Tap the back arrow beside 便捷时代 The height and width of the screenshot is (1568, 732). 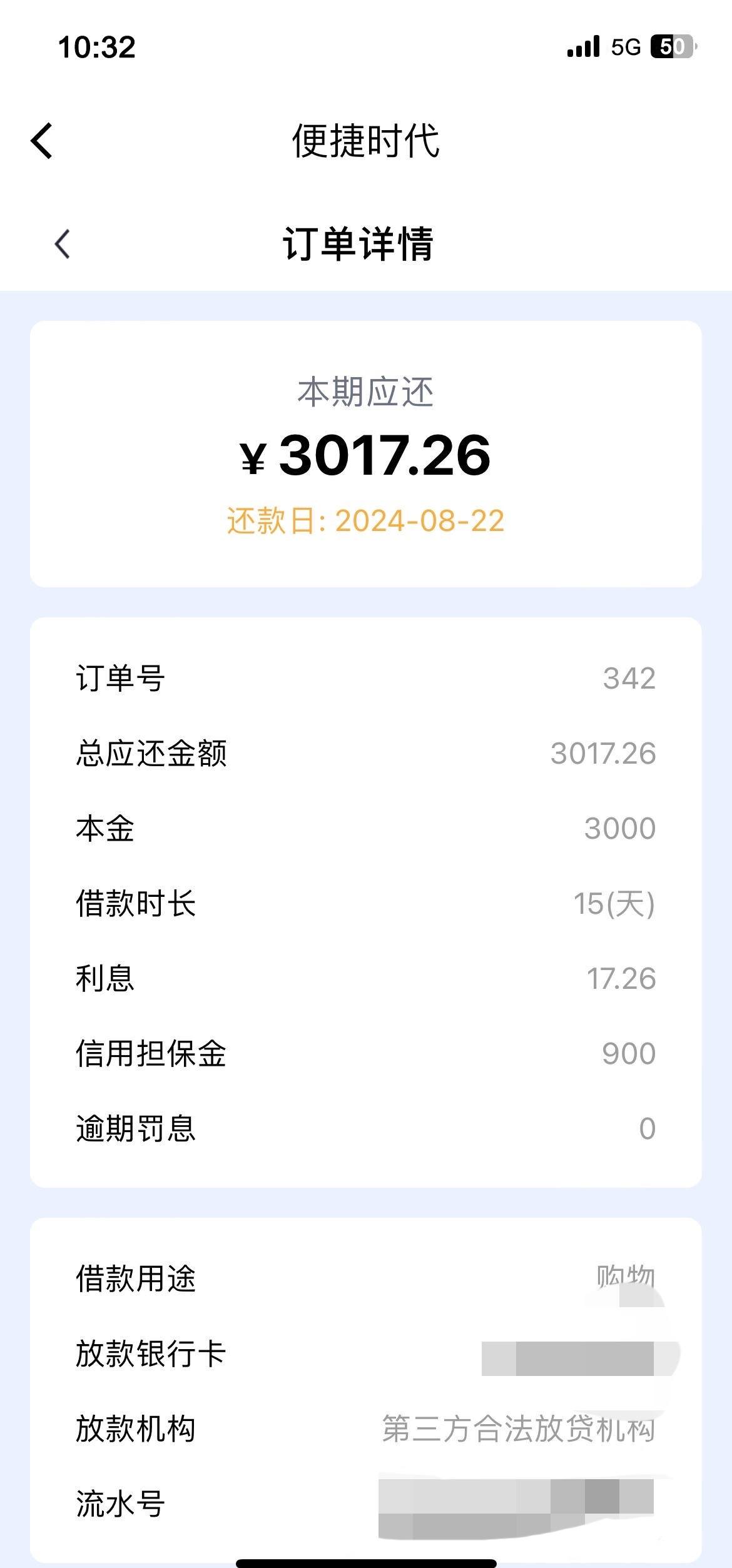pyautogui.click(x=42, y=141)
